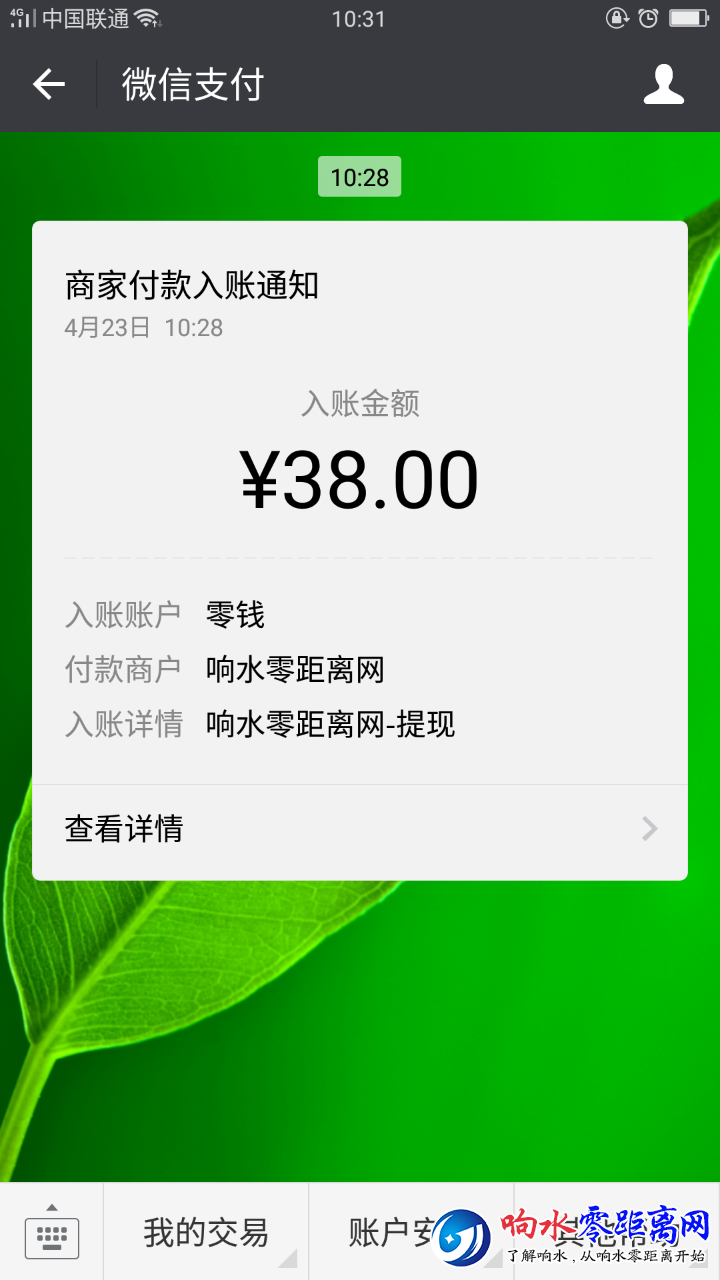The width and height of the screenshot is (720, 1280).
Task: Go back from WeChat Pay chat
Action: pyautogui.click(x=49, y=85)
